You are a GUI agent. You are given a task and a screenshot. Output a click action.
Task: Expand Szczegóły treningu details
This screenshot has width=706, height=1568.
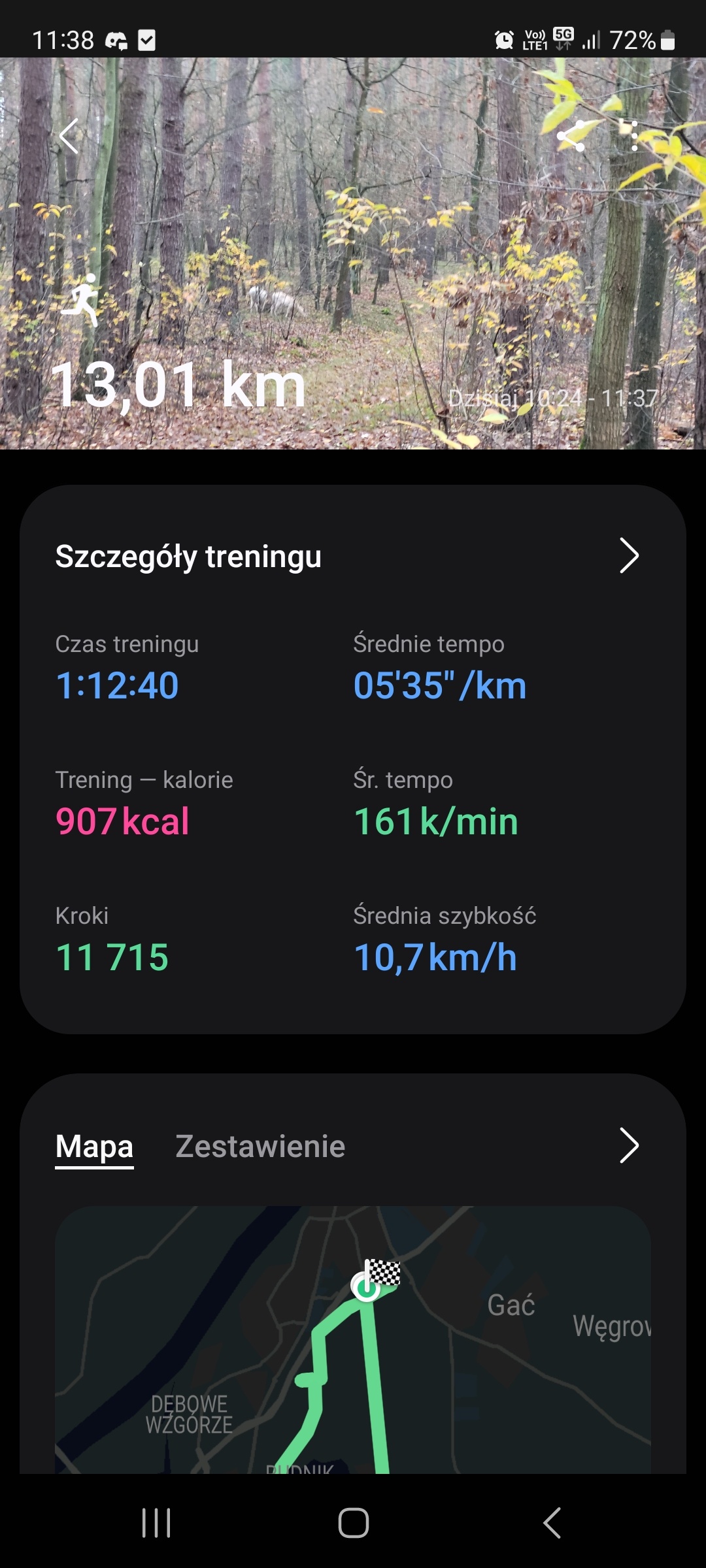(628, 556)
